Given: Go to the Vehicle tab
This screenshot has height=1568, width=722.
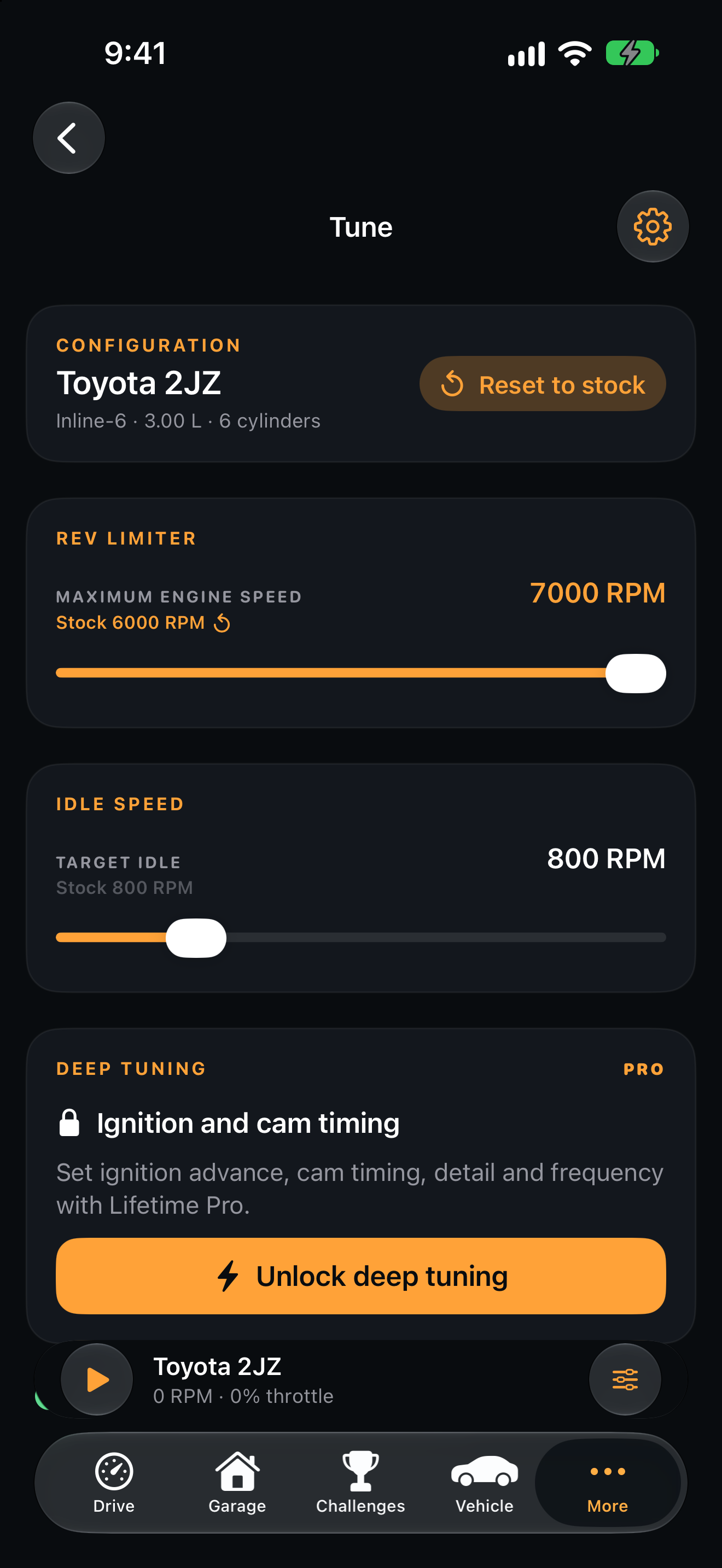Looking at the screenshot, I should pos(485,1483).
